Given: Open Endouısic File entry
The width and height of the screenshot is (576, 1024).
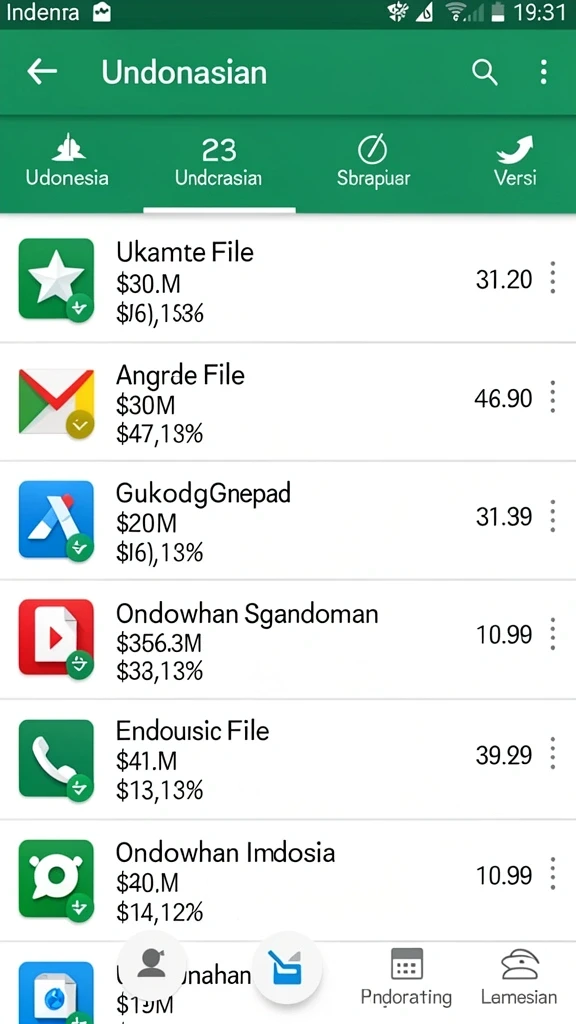Looking at the screenshot, I should point(288,759).
